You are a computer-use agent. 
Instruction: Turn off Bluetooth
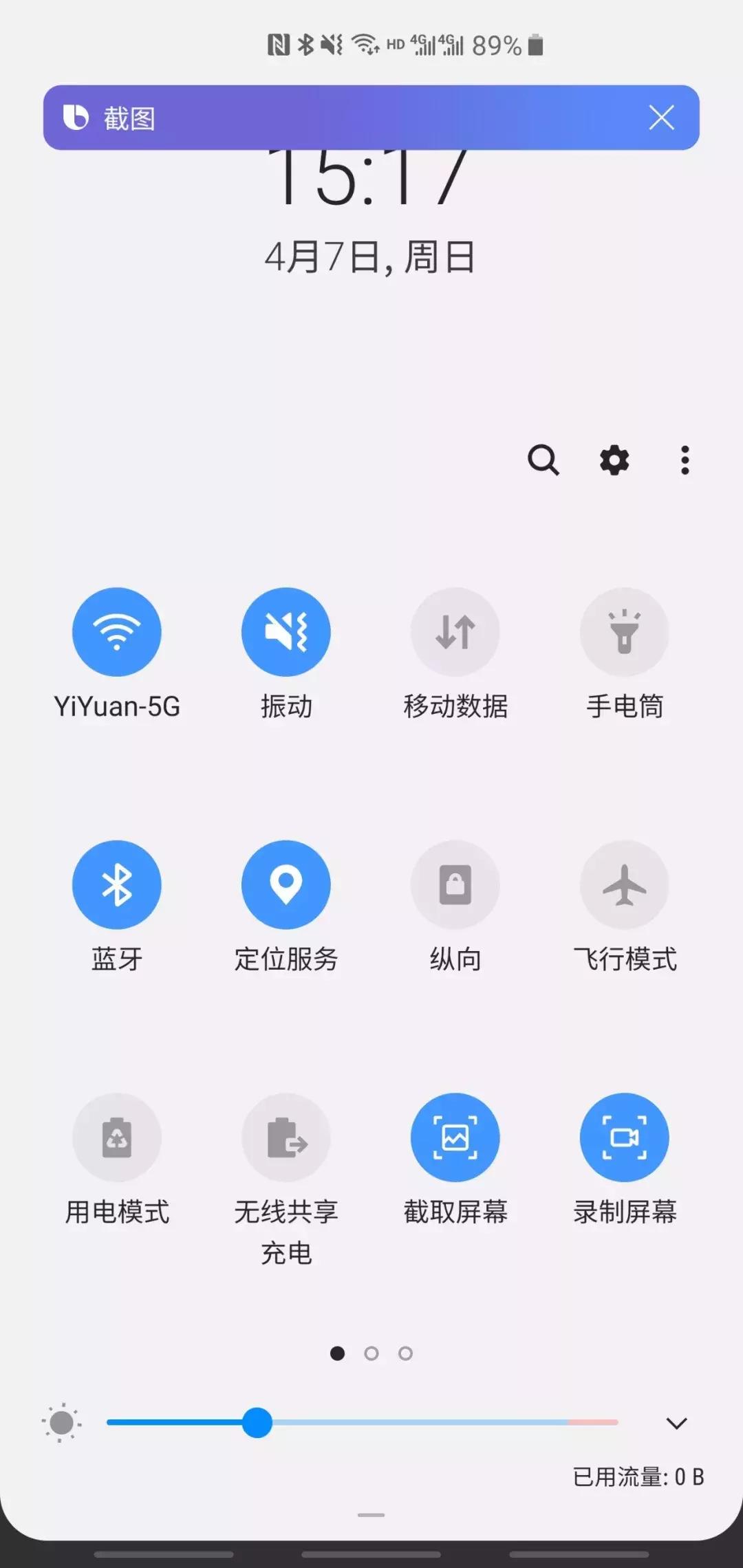pos(118,885)
